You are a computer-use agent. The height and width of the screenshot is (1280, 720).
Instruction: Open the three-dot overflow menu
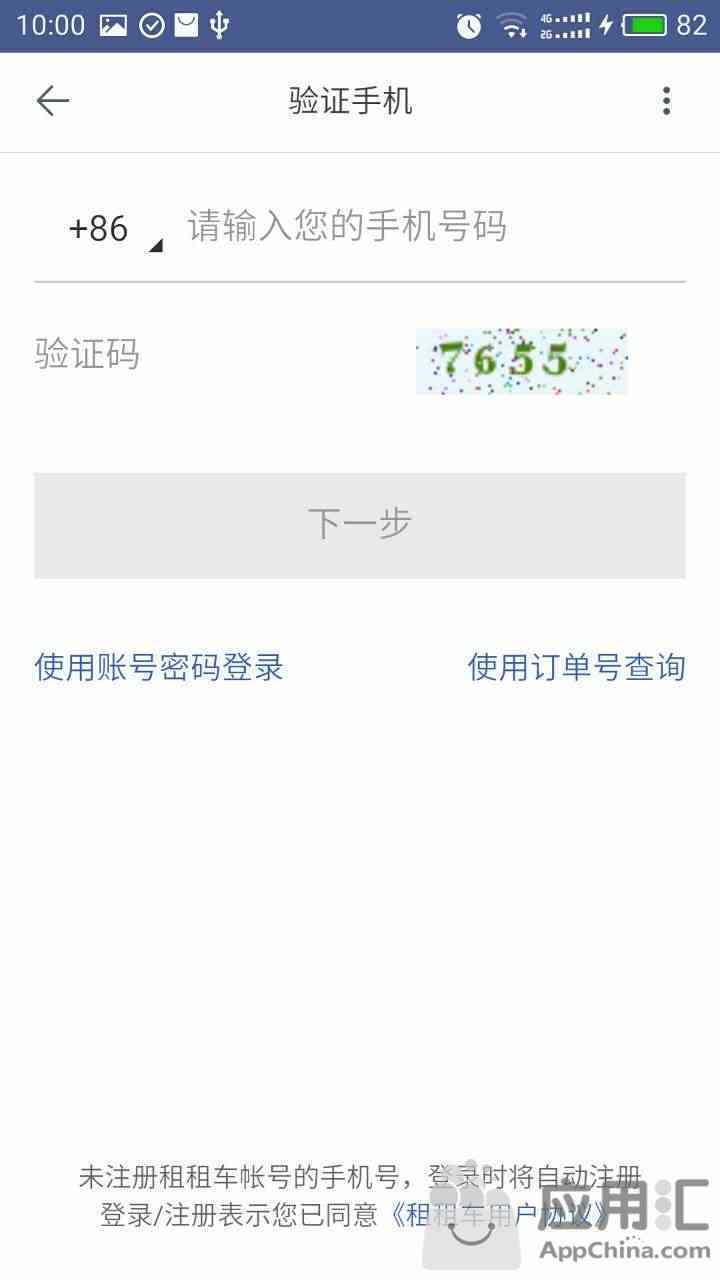[x=666, y=101]
